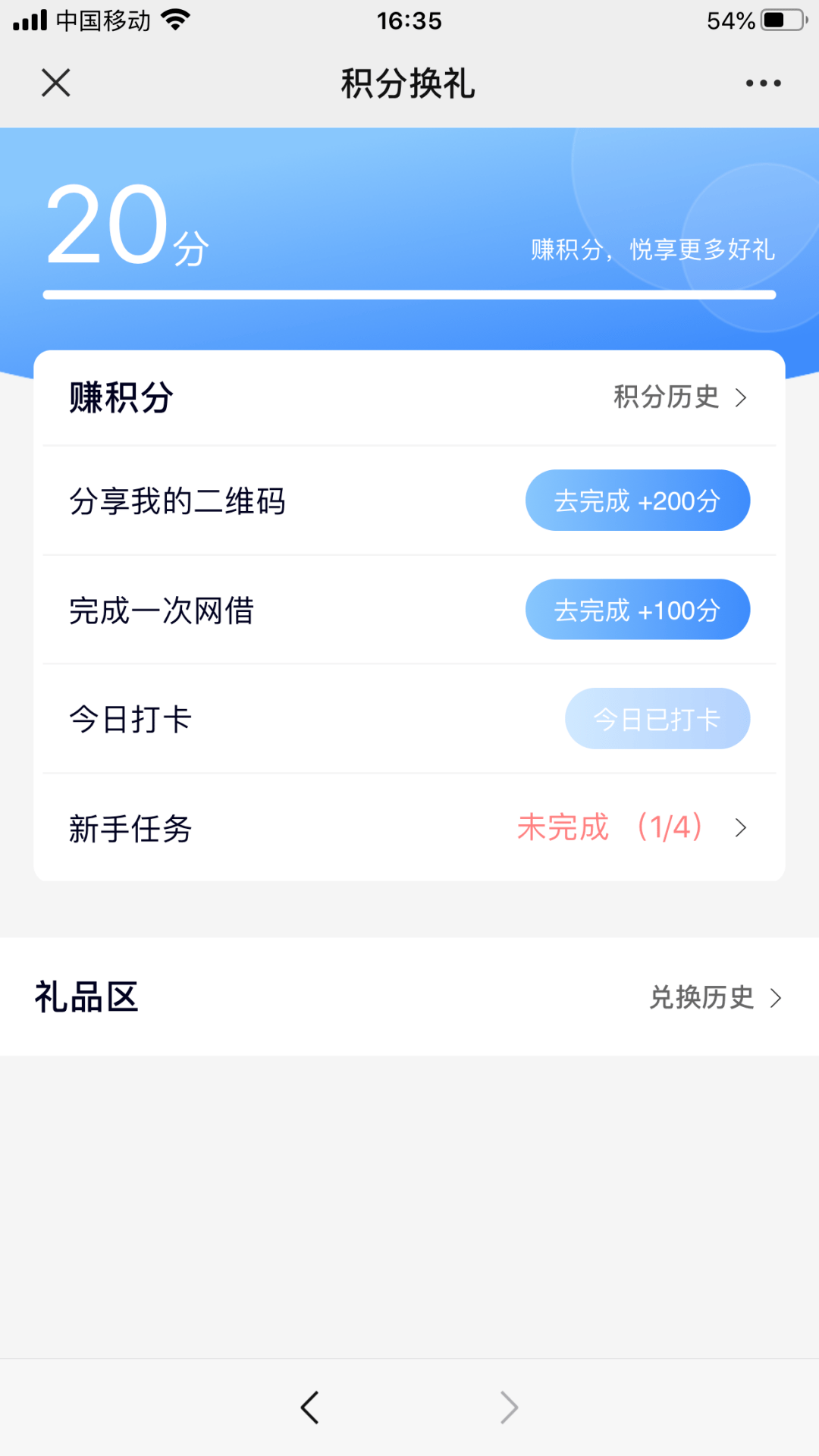Tap 去完成 +200分 to share your QR code
Image resolution: width=819 pixels, height=1456 pixels.
pos(637,500)
